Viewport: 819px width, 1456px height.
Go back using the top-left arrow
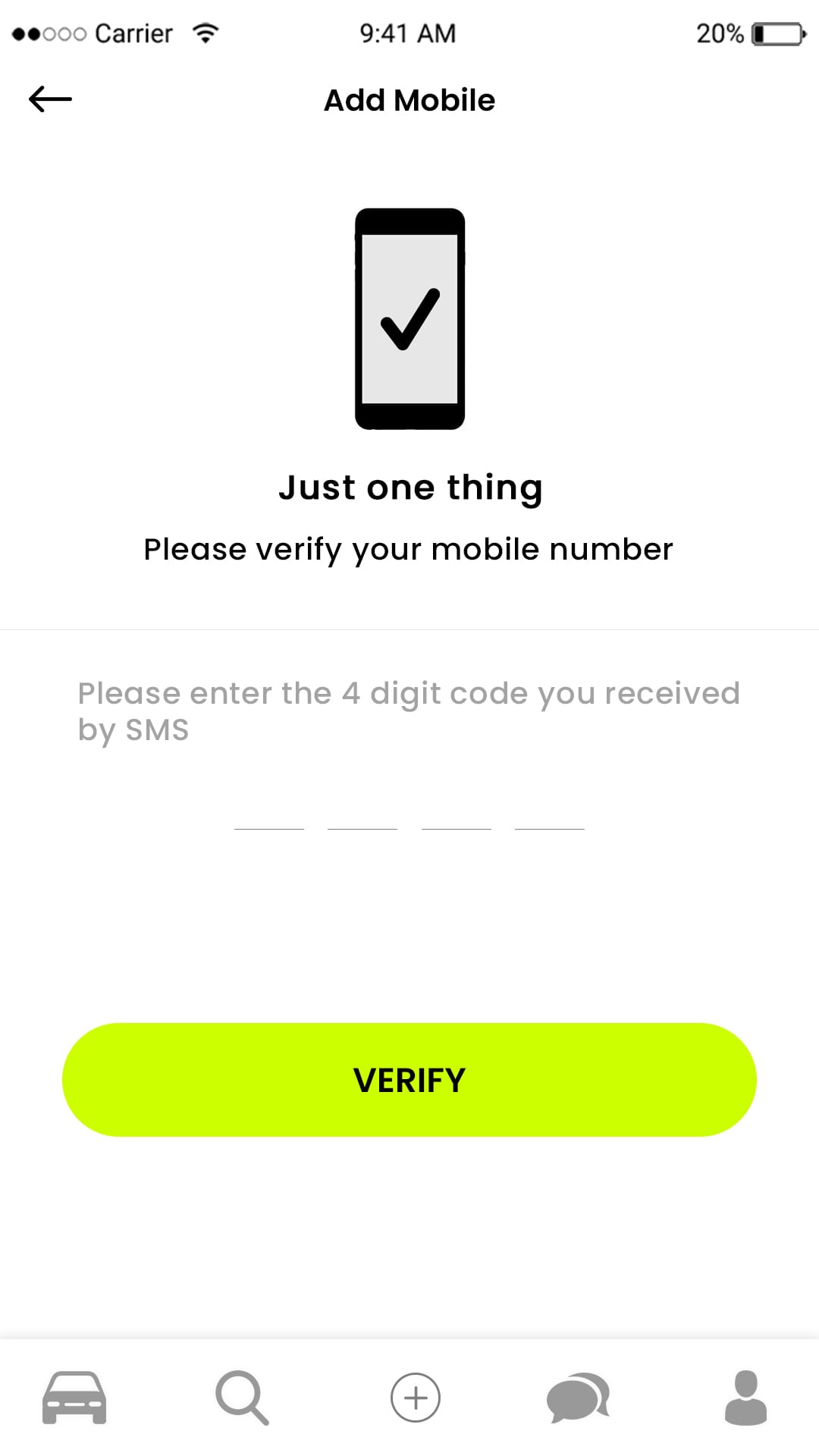[x=50, y=99]
